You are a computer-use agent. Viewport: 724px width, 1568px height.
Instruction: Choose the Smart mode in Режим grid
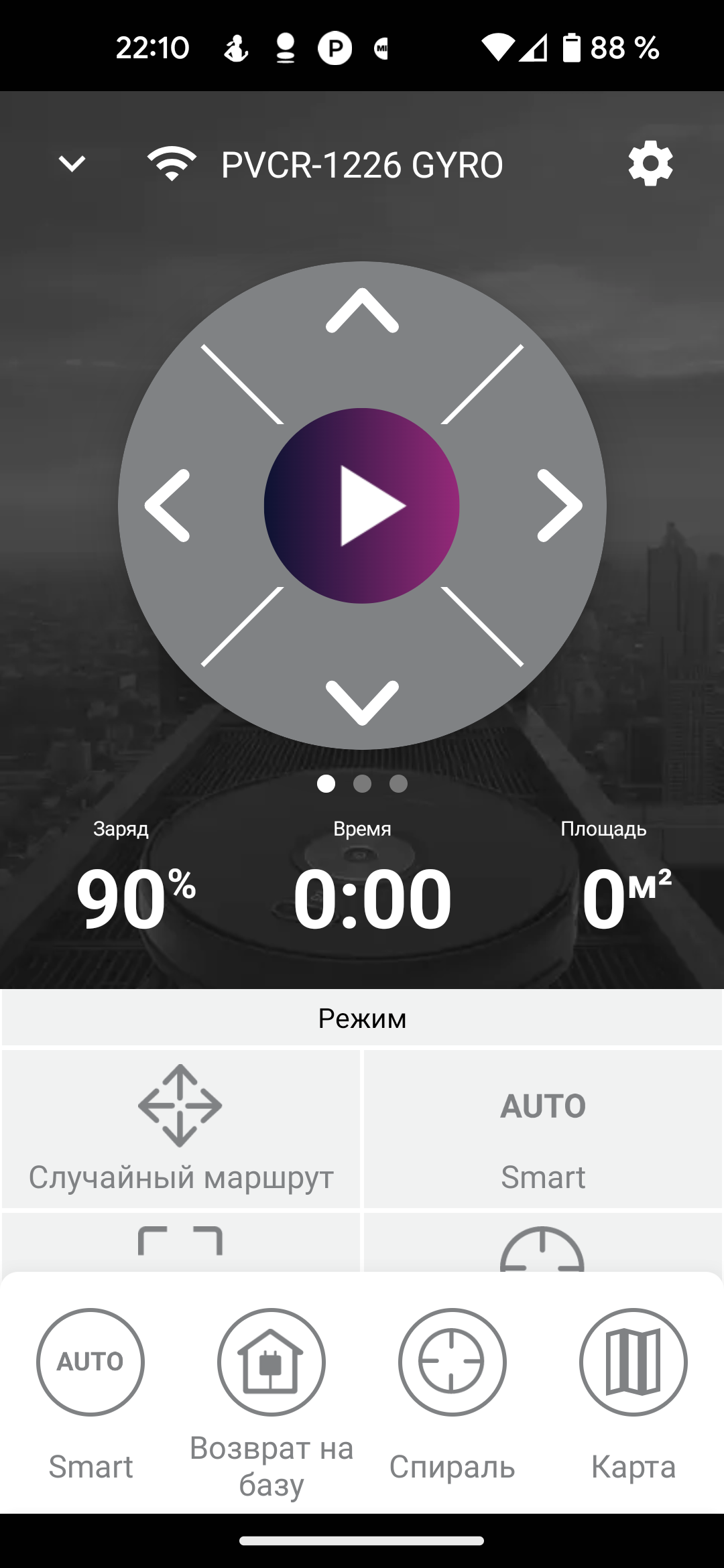[x=543, y=1130]
